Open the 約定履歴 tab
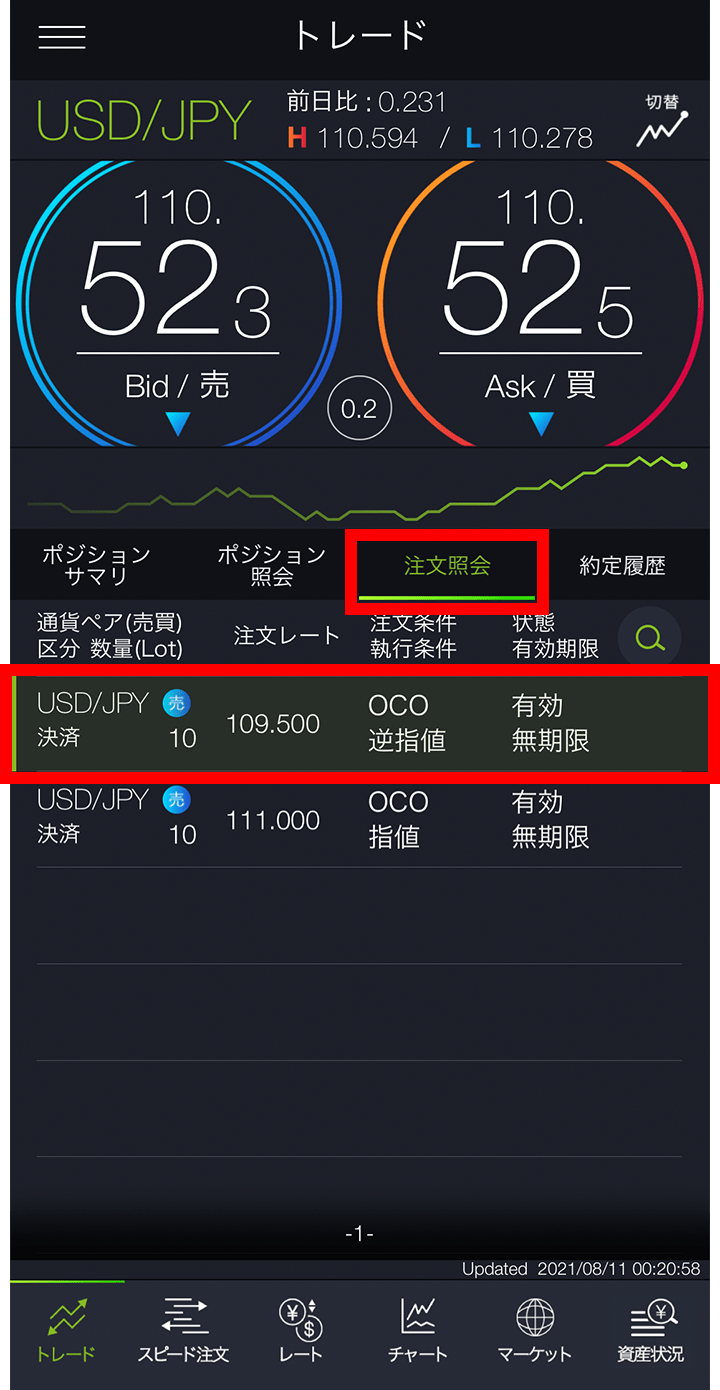This screenshot has height=1390, width=720. tap(622, 566)
